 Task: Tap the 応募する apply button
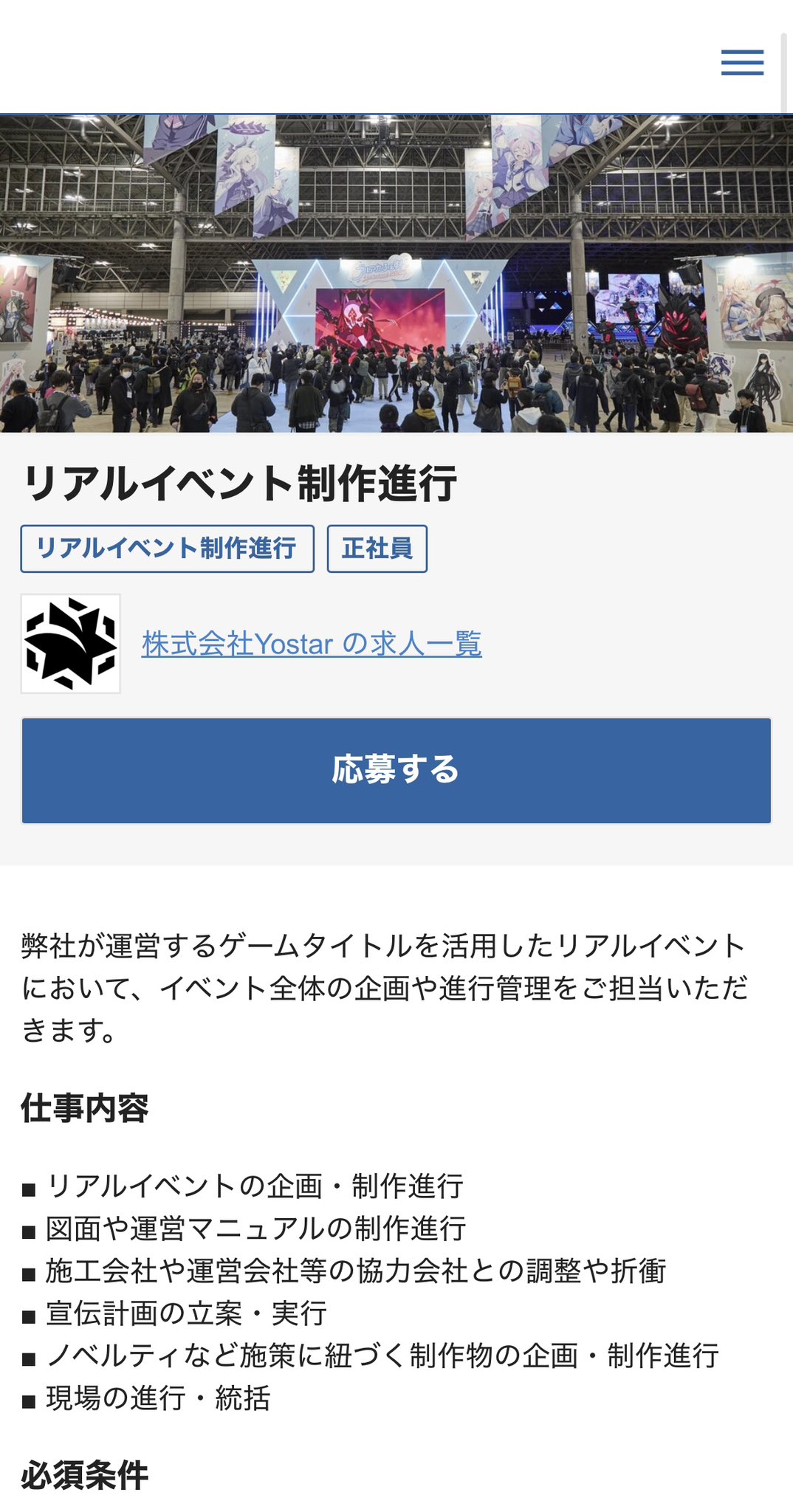(396, 770)
